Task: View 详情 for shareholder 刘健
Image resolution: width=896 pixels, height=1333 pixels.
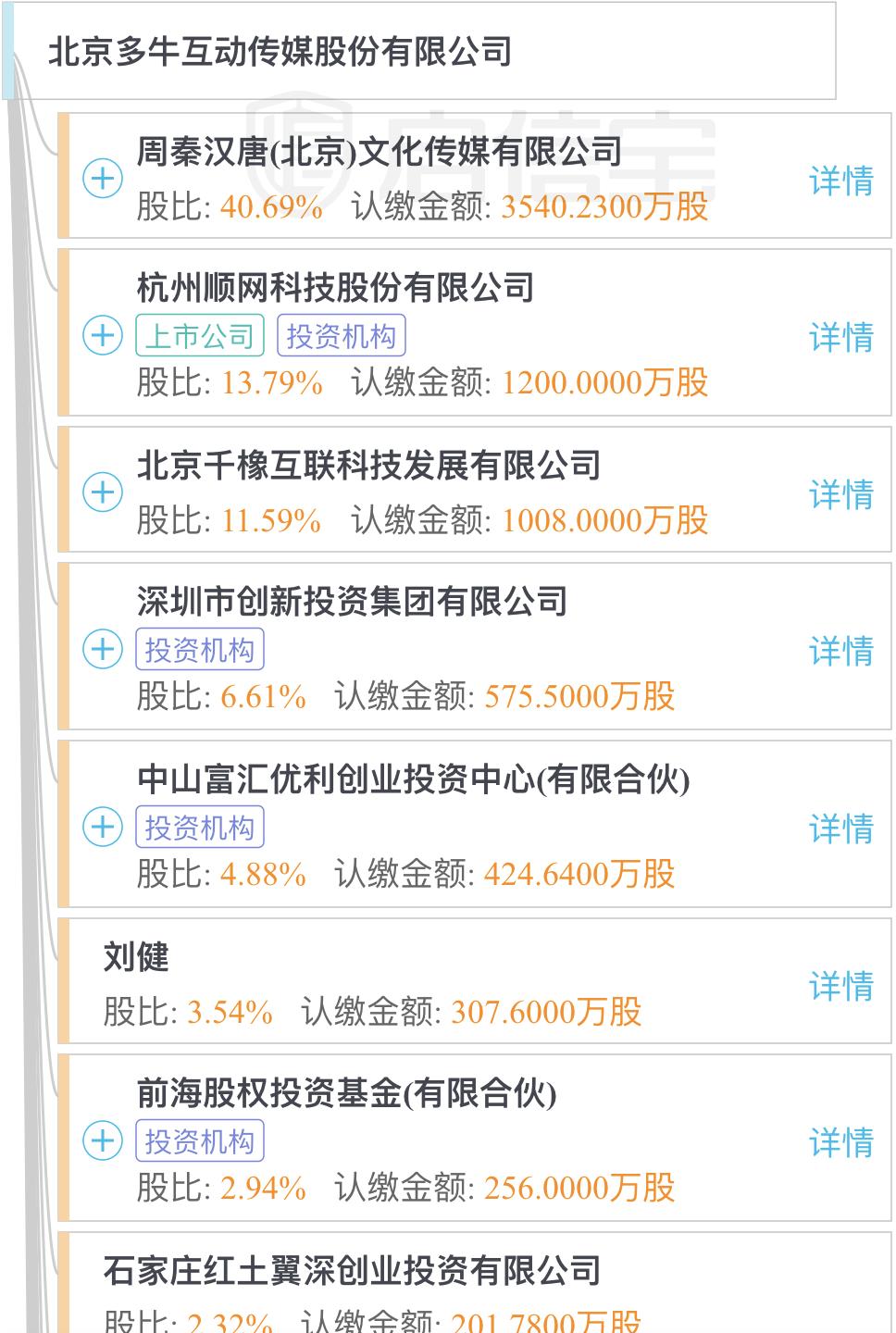Action: click(840, 986)
